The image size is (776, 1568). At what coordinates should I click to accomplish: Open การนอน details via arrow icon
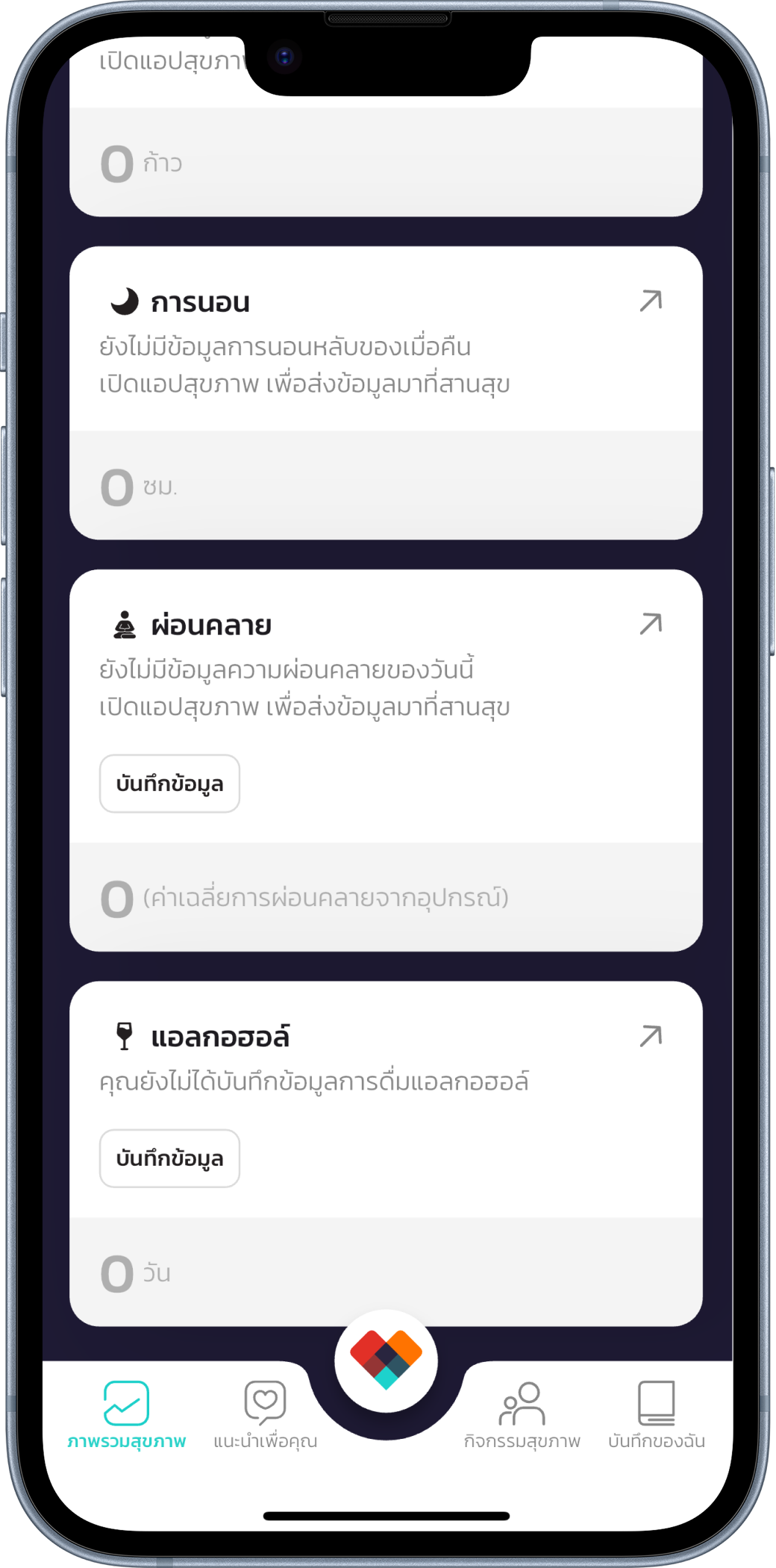[x=651, y=302]
